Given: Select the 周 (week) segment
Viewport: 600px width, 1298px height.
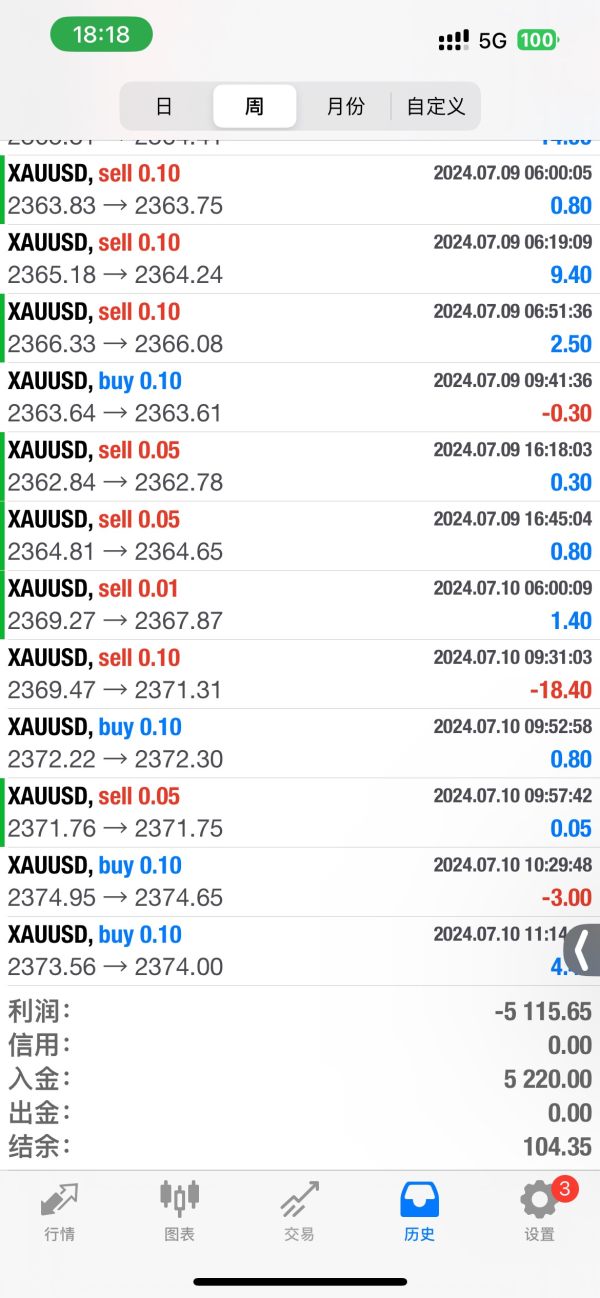Looking at the screenshot, I should click(254, 106).
